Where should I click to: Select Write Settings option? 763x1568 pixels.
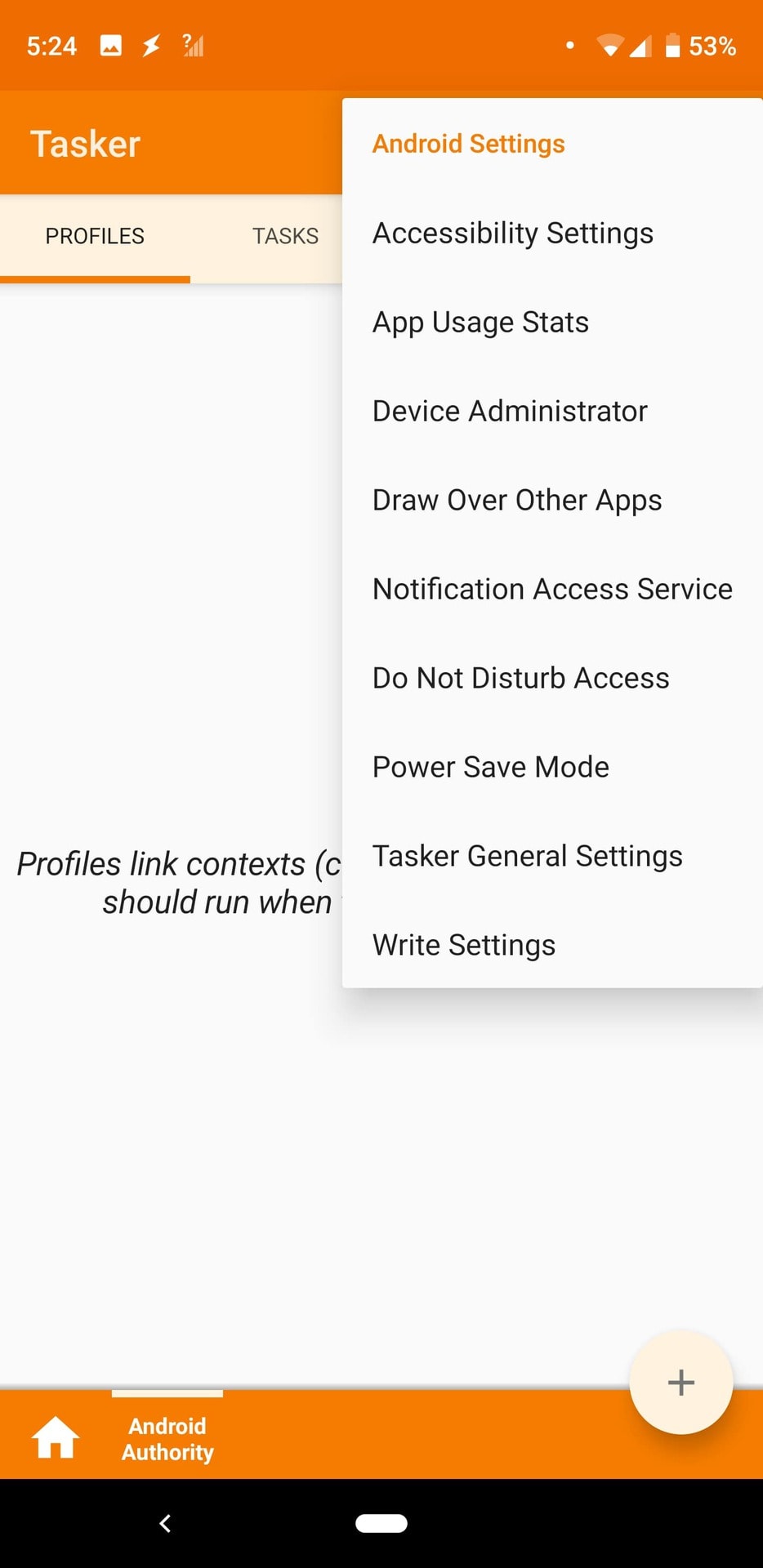pos(463,945)
